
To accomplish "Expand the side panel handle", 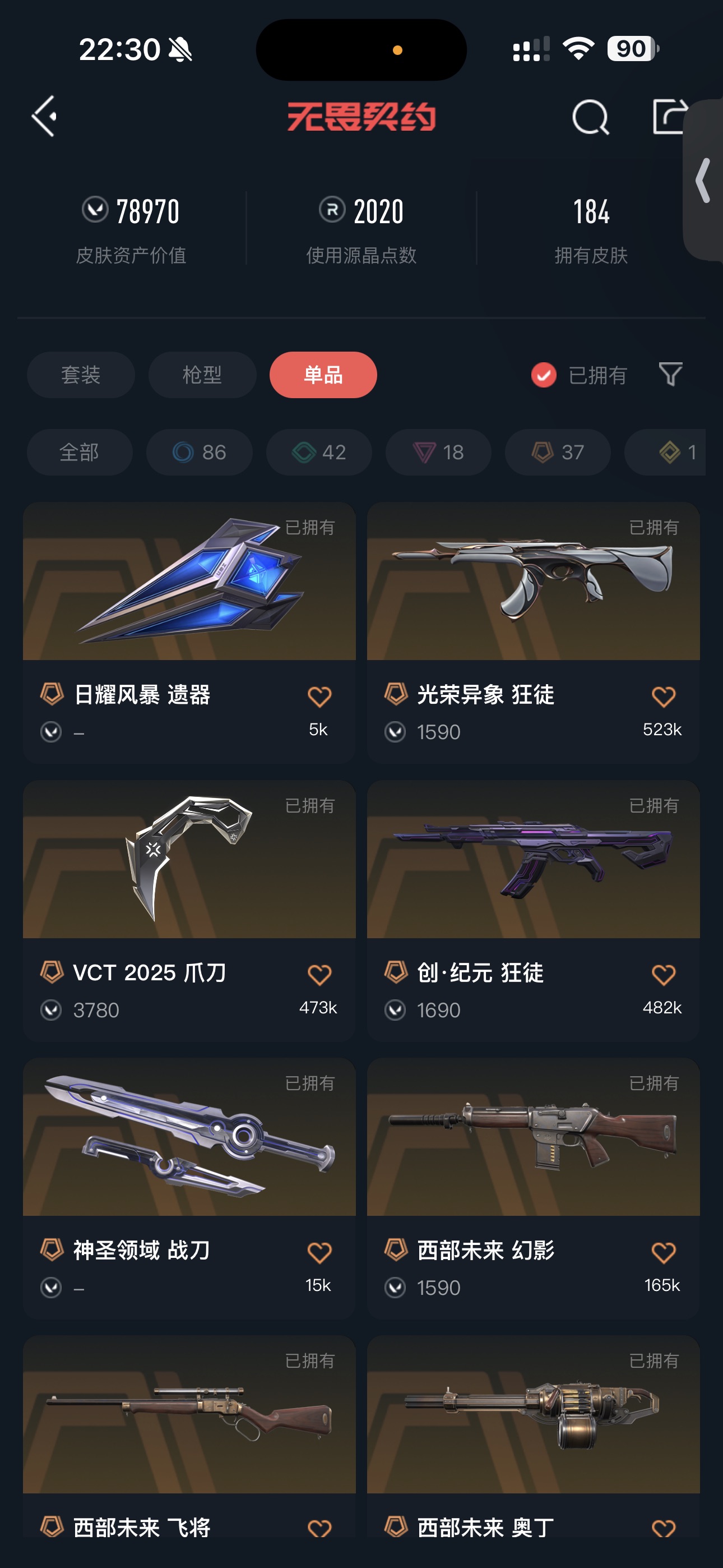I will pos(704,180).
